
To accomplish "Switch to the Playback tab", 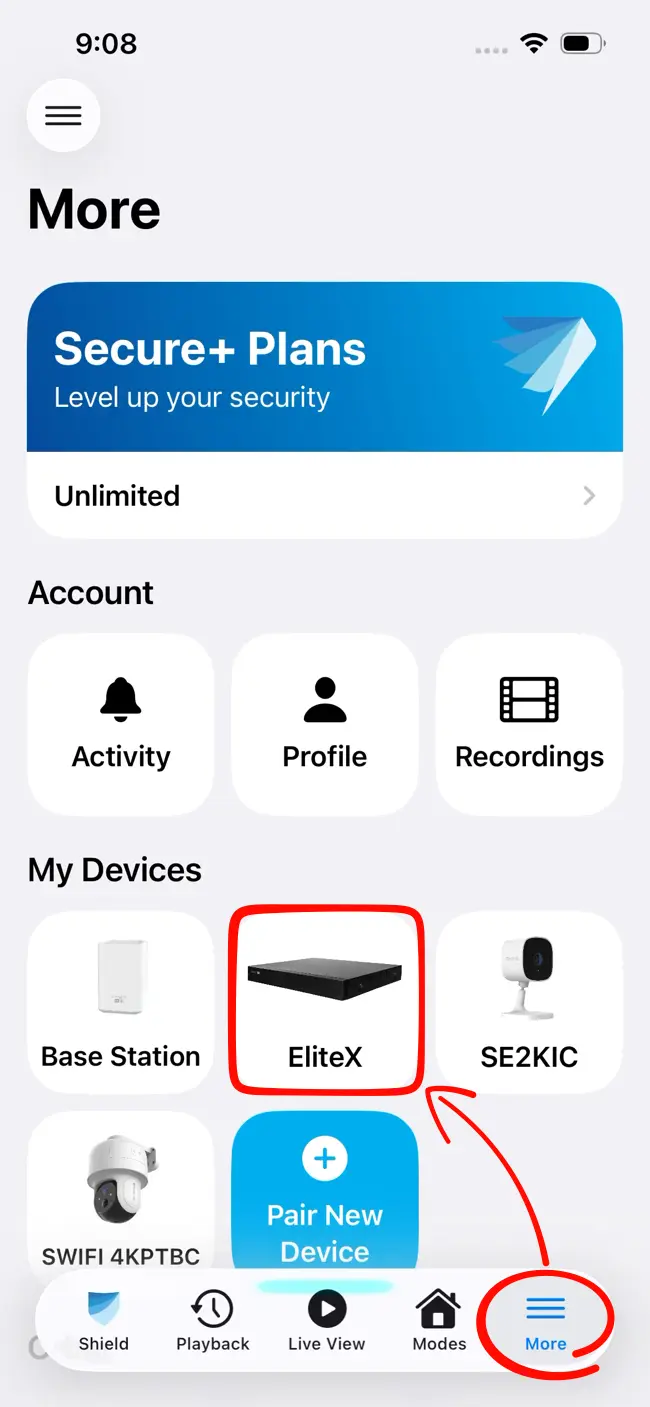I will click(213, 1321).
